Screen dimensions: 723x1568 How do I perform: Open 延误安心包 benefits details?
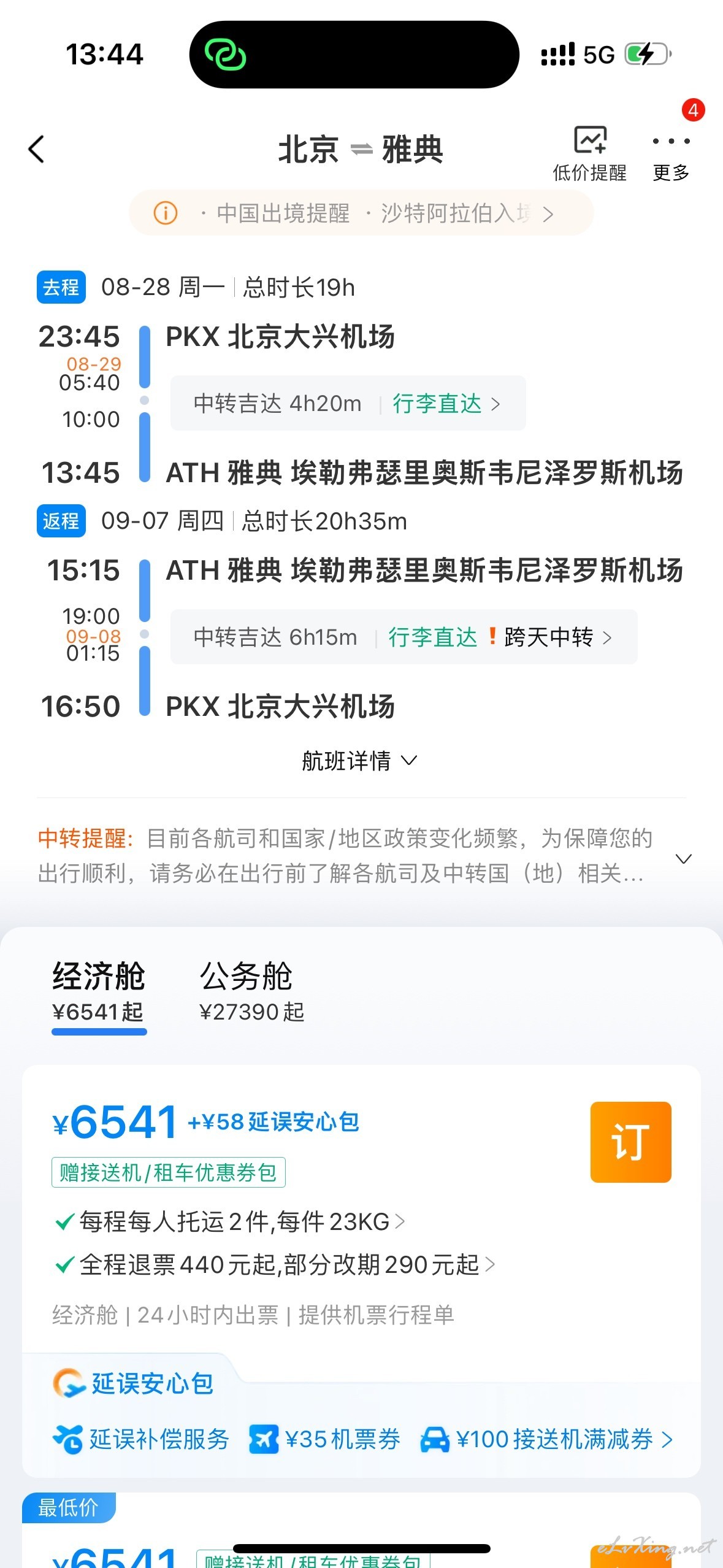(x=362, y=1439)
